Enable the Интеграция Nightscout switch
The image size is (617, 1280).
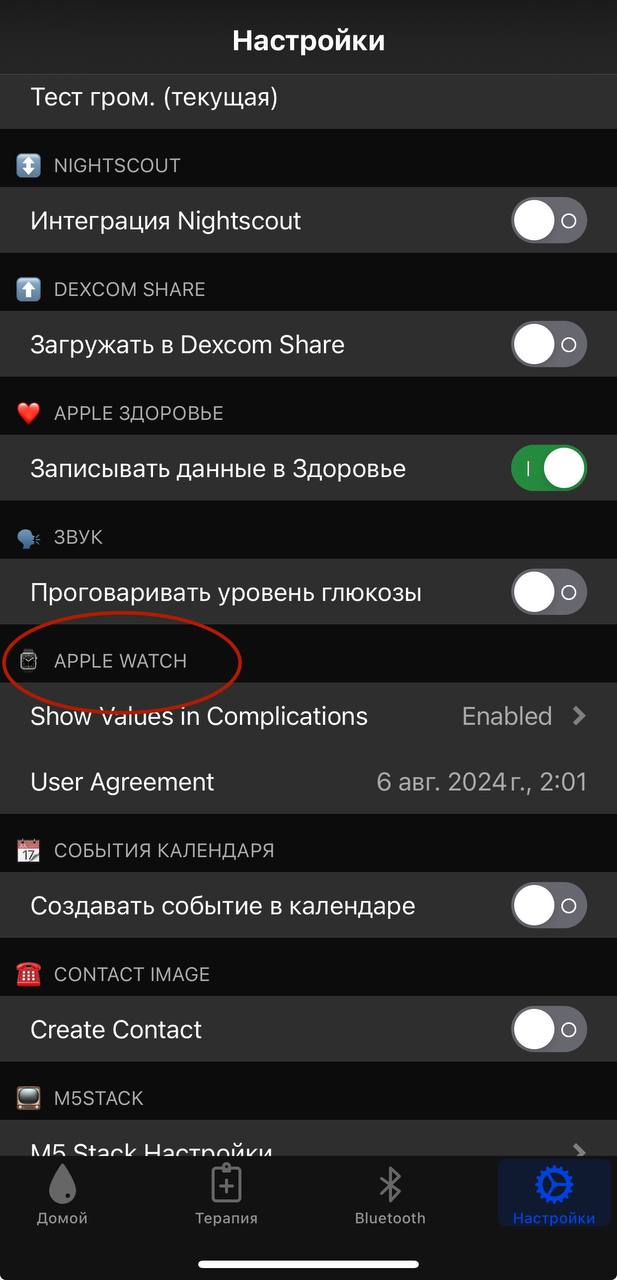pyautogui.click(x=549, y=221)
